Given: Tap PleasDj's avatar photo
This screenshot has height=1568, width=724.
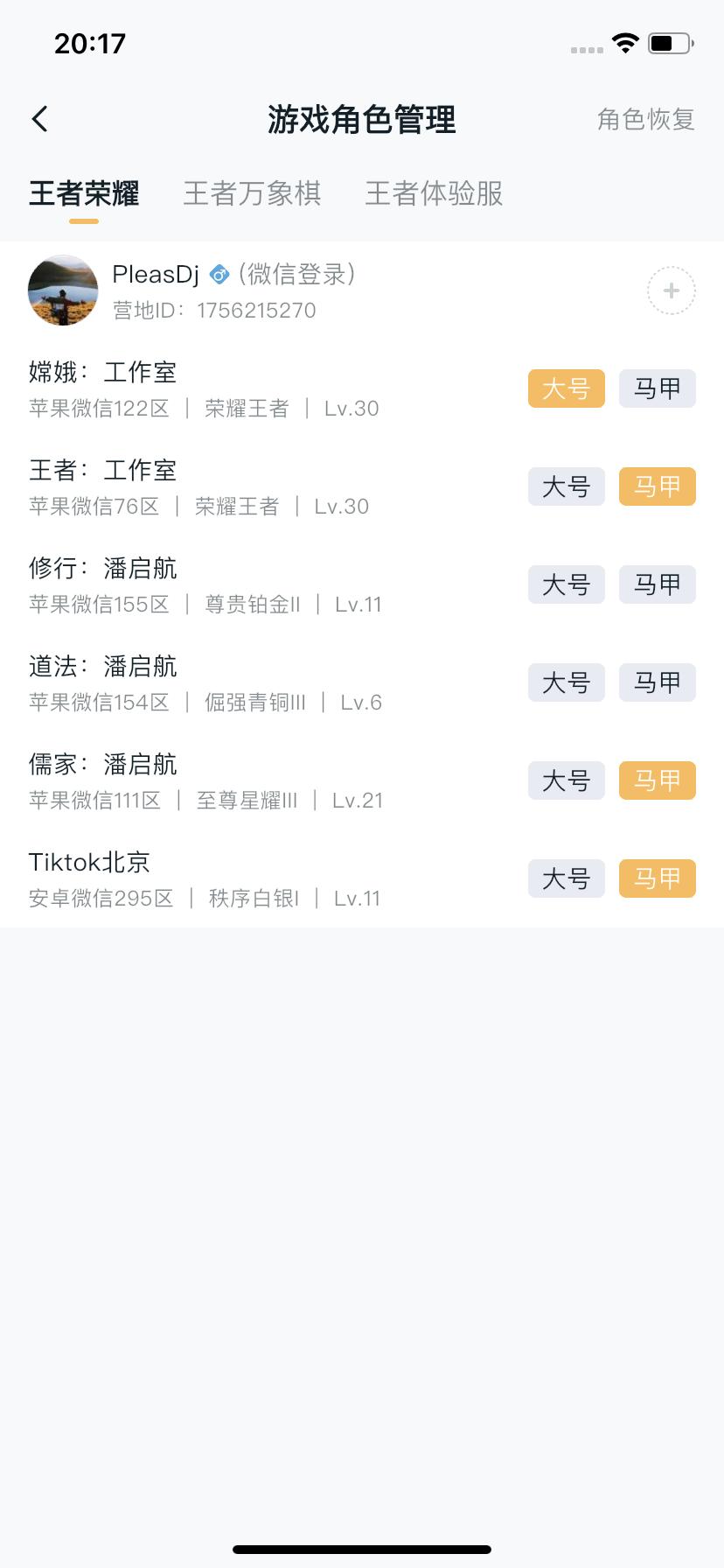Looking at the screenshot, I should click(x=62, y=290).
